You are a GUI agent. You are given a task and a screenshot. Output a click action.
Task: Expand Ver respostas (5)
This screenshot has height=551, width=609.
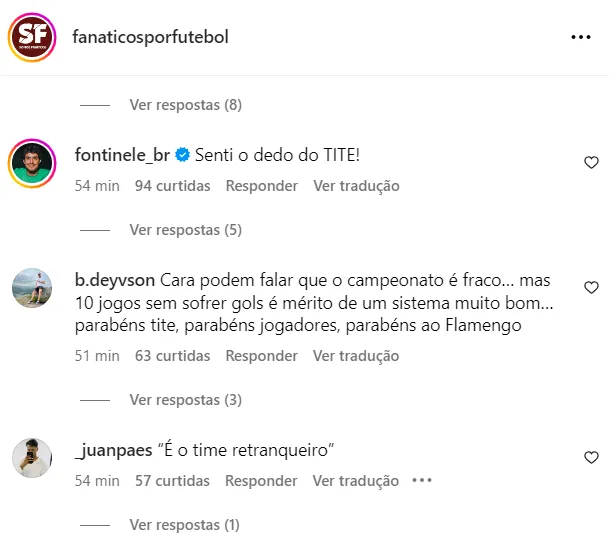tap(185, 230)
